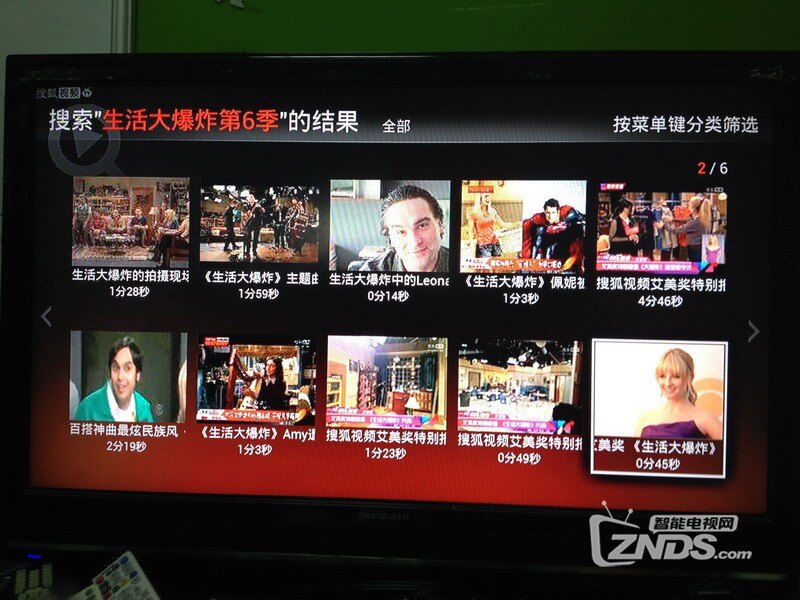
Task: Play the 1分23秒 搜狐视频艾美奖特别 video
Action: [386, 382]
